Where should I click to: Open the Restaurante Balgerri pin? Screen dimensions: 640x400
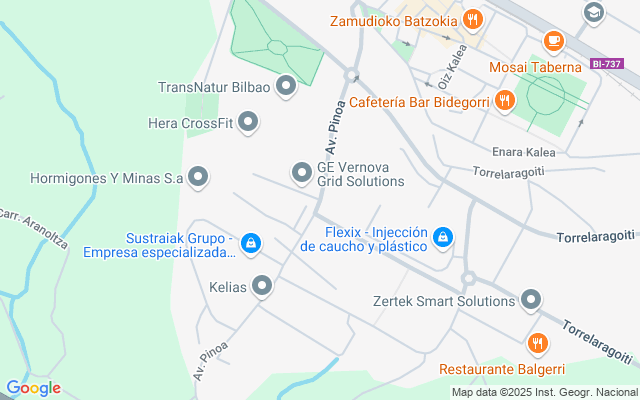click(x=537, y=343)
